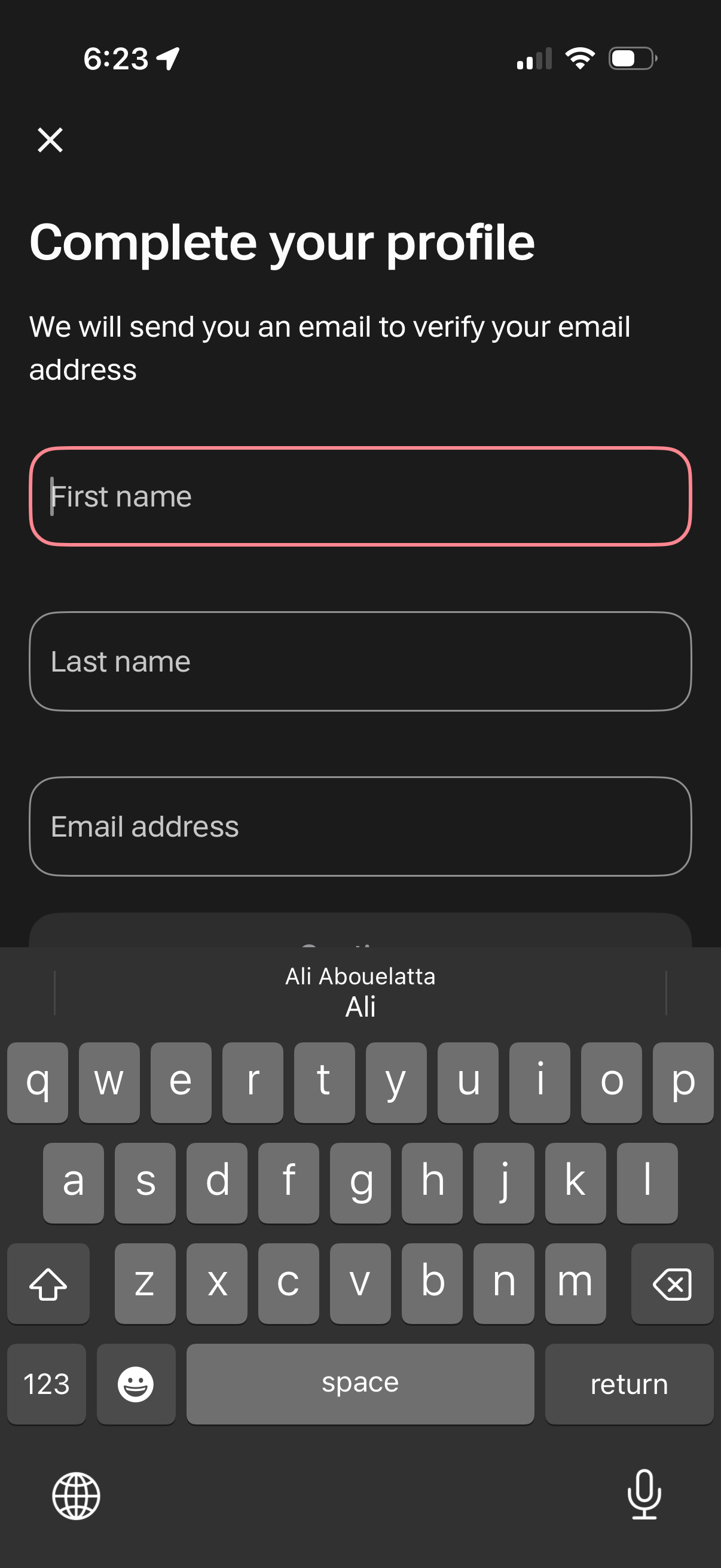
Task: Tap the letter q key
Action: click(x=37, y=1082)
